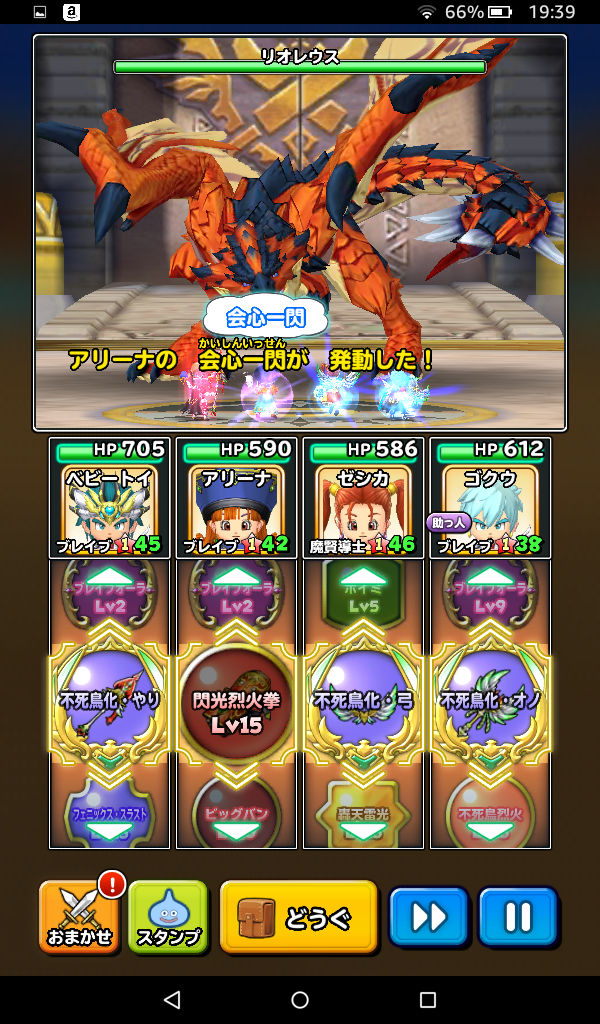Tap アリーナ character card

pyautogui.click(x=236, y=497)
